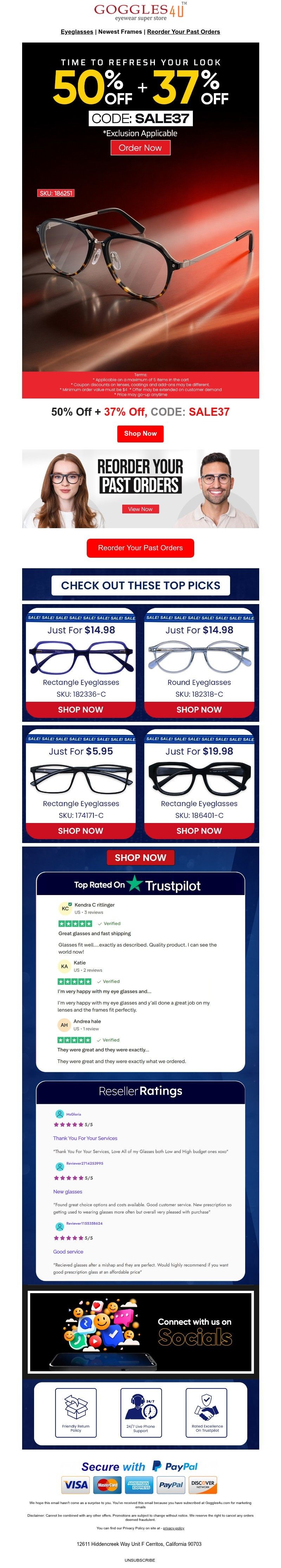The image size is (281, 1568).
Task: Open the privacy-policy link
Action: tap(174, 1528)
